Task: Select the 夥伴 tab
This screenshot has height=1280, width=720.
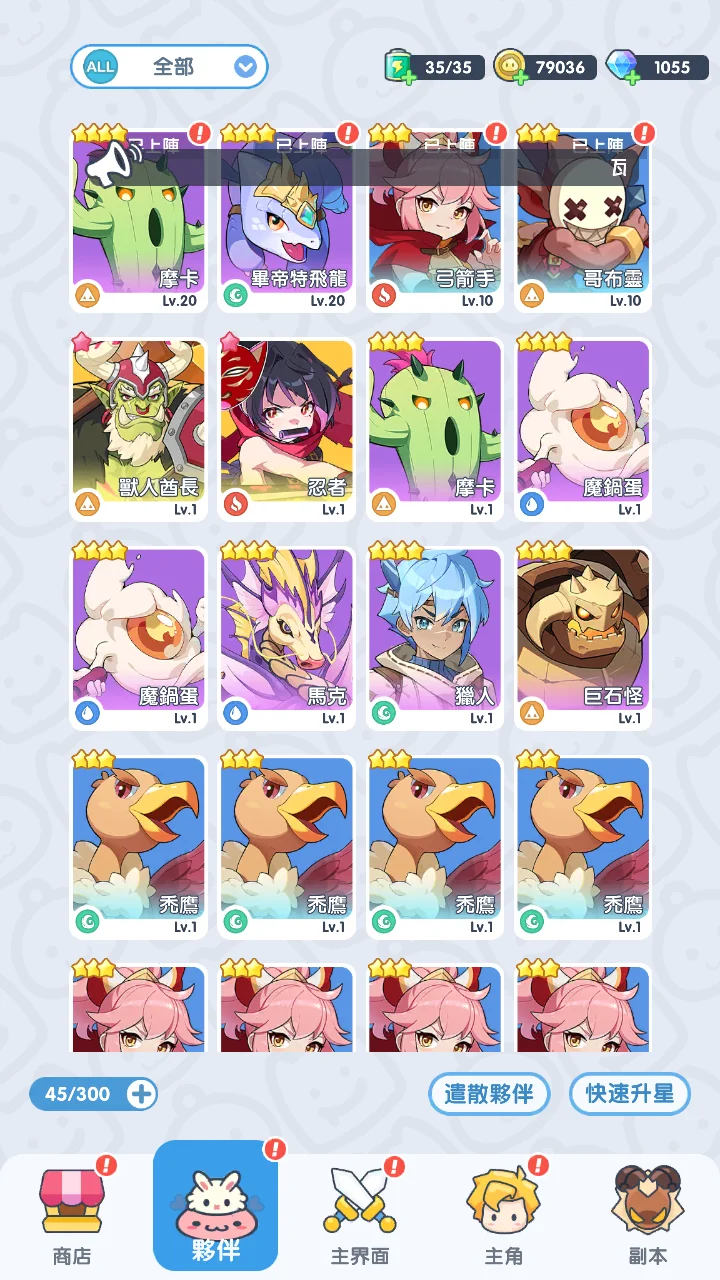Action: 216,1206
